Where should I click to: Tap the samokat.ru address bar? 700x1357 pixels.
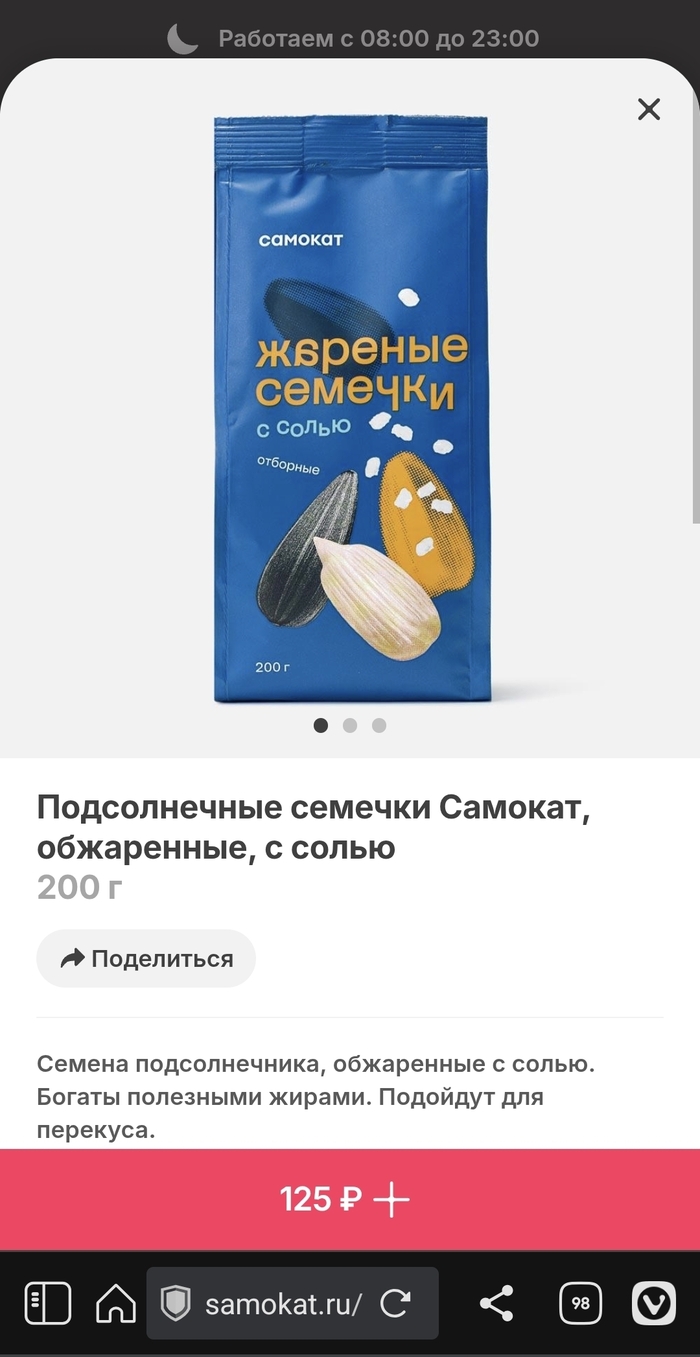283,1304
